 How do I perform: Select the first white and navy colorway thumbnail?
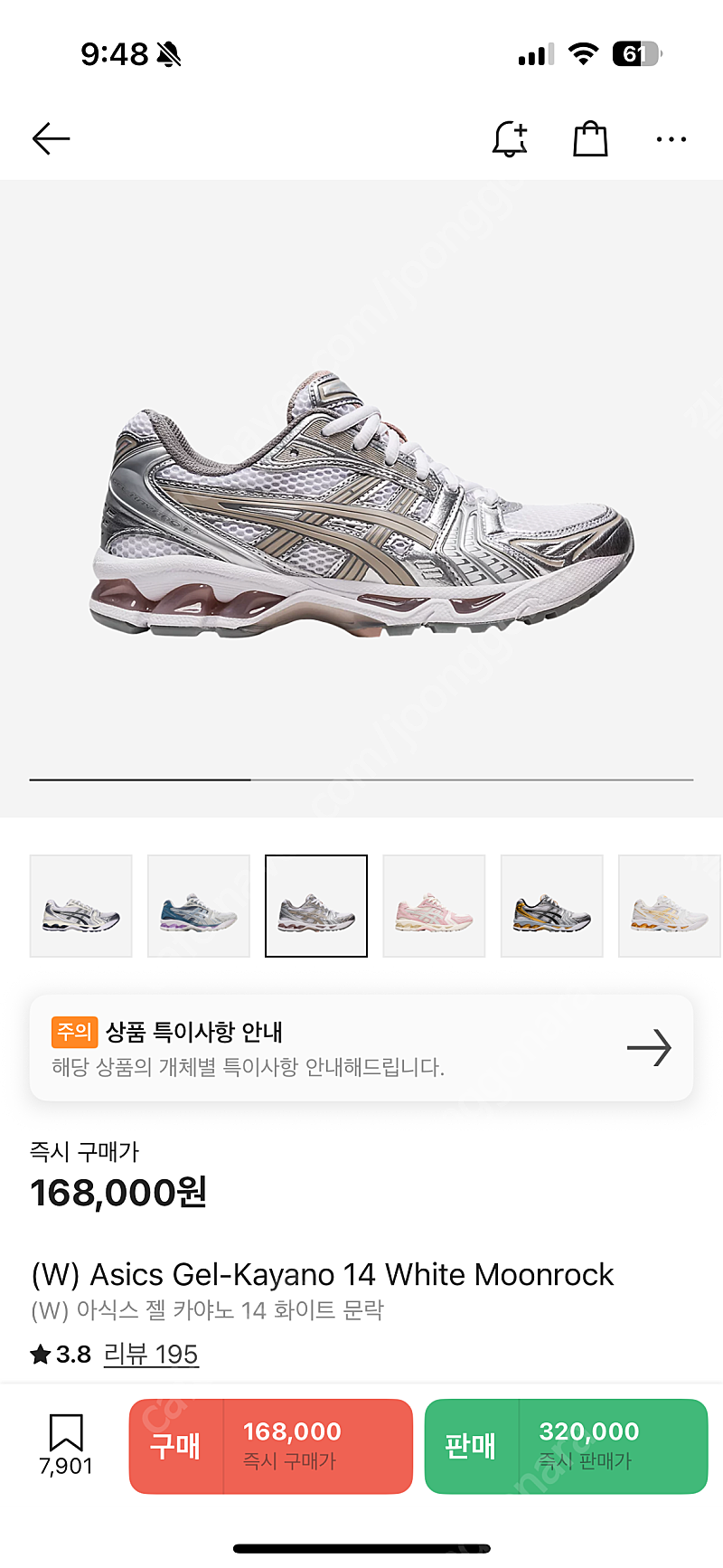point(81,906)
